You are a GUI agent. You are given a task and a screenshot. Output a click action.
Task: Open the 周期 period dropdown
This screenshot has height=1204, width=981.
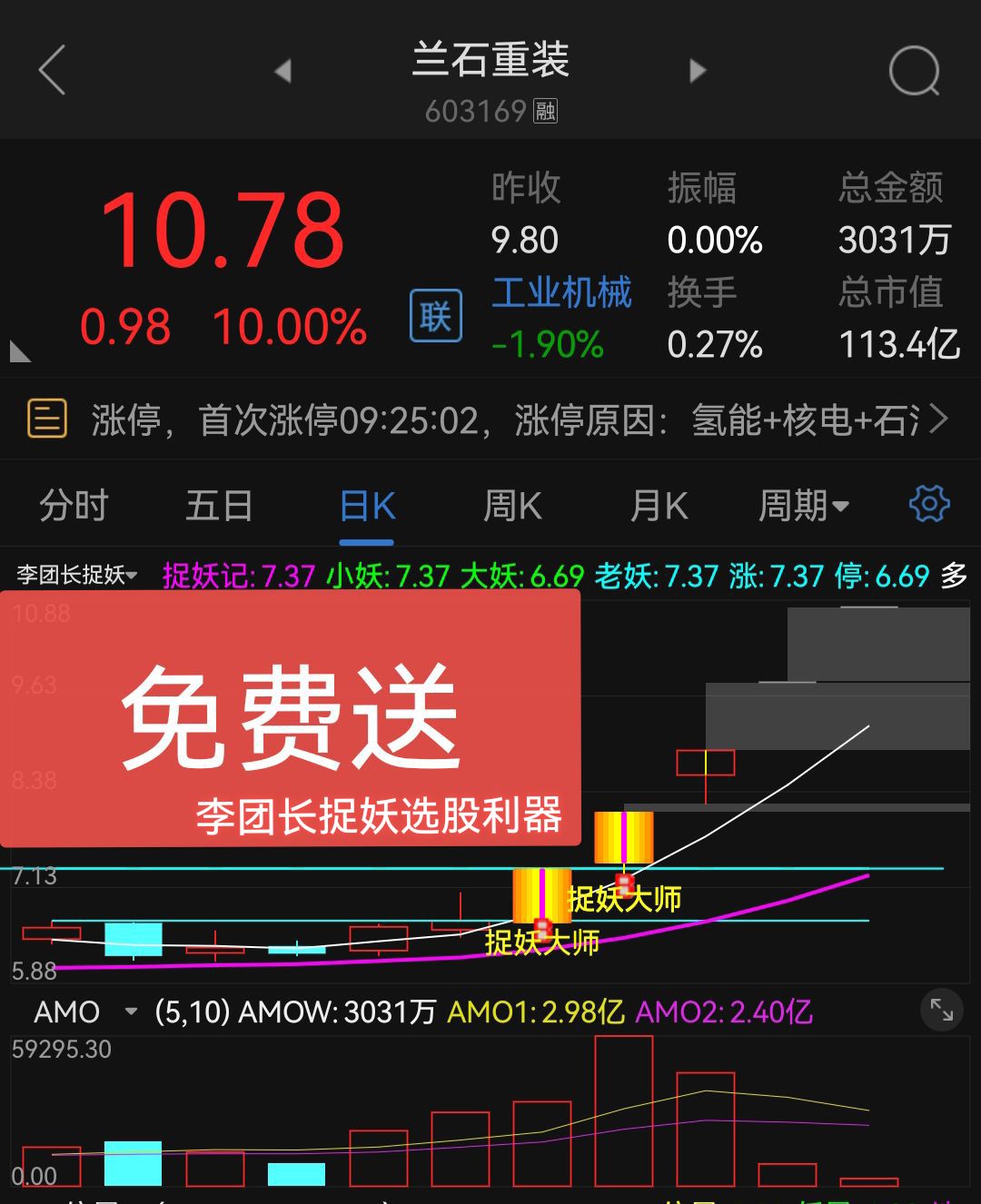[x=803, y=506]
